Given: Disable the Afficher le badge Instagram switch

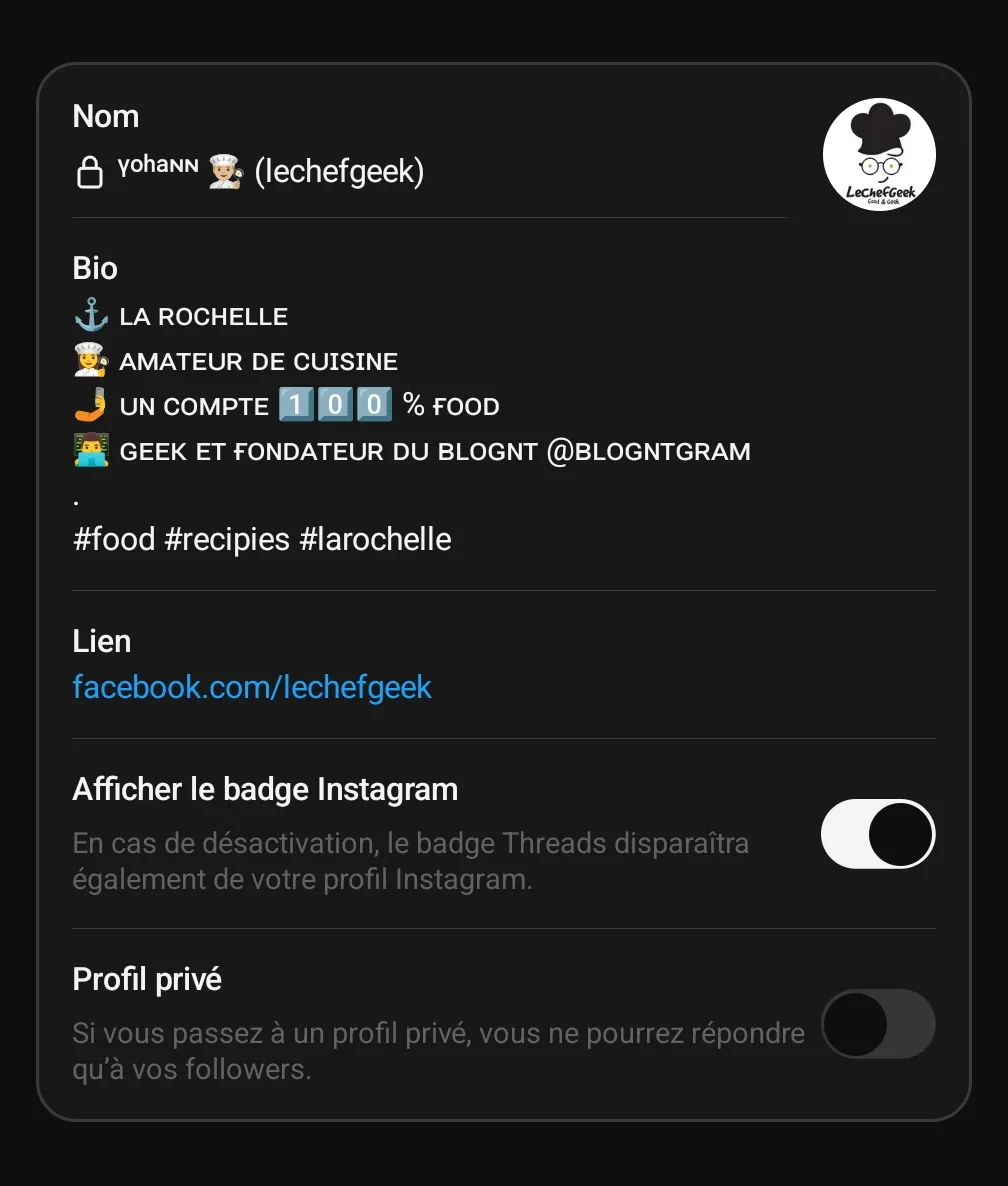Looking at the screenshot, I should point(877,834).
